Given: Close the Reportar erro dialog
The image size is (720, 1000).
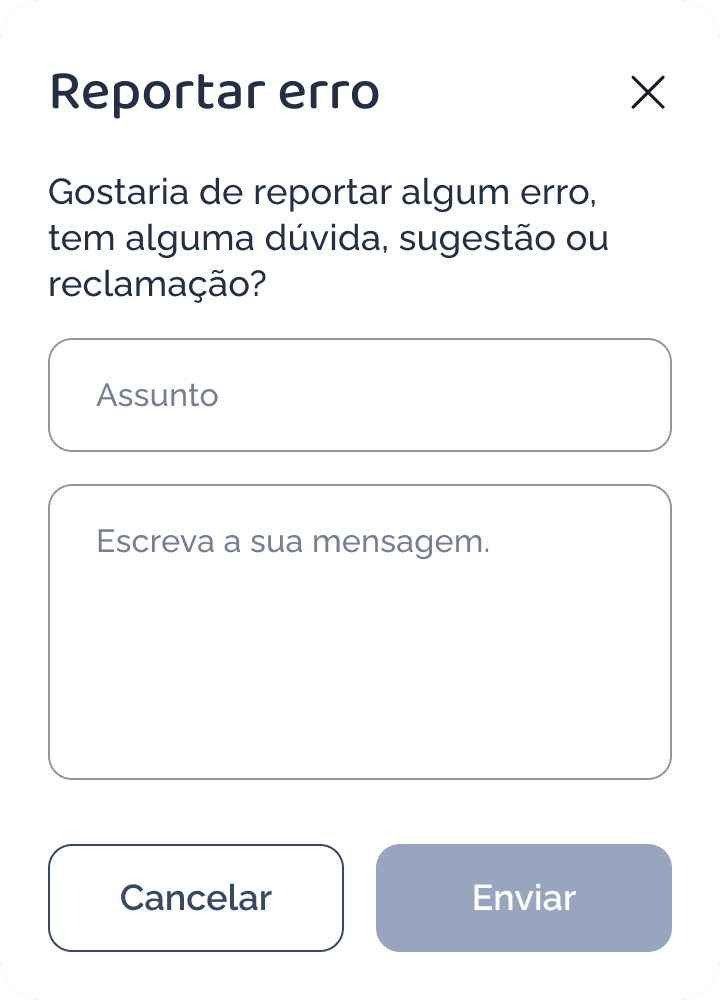Looking at the screenshot, I should (x=648, y=93).
